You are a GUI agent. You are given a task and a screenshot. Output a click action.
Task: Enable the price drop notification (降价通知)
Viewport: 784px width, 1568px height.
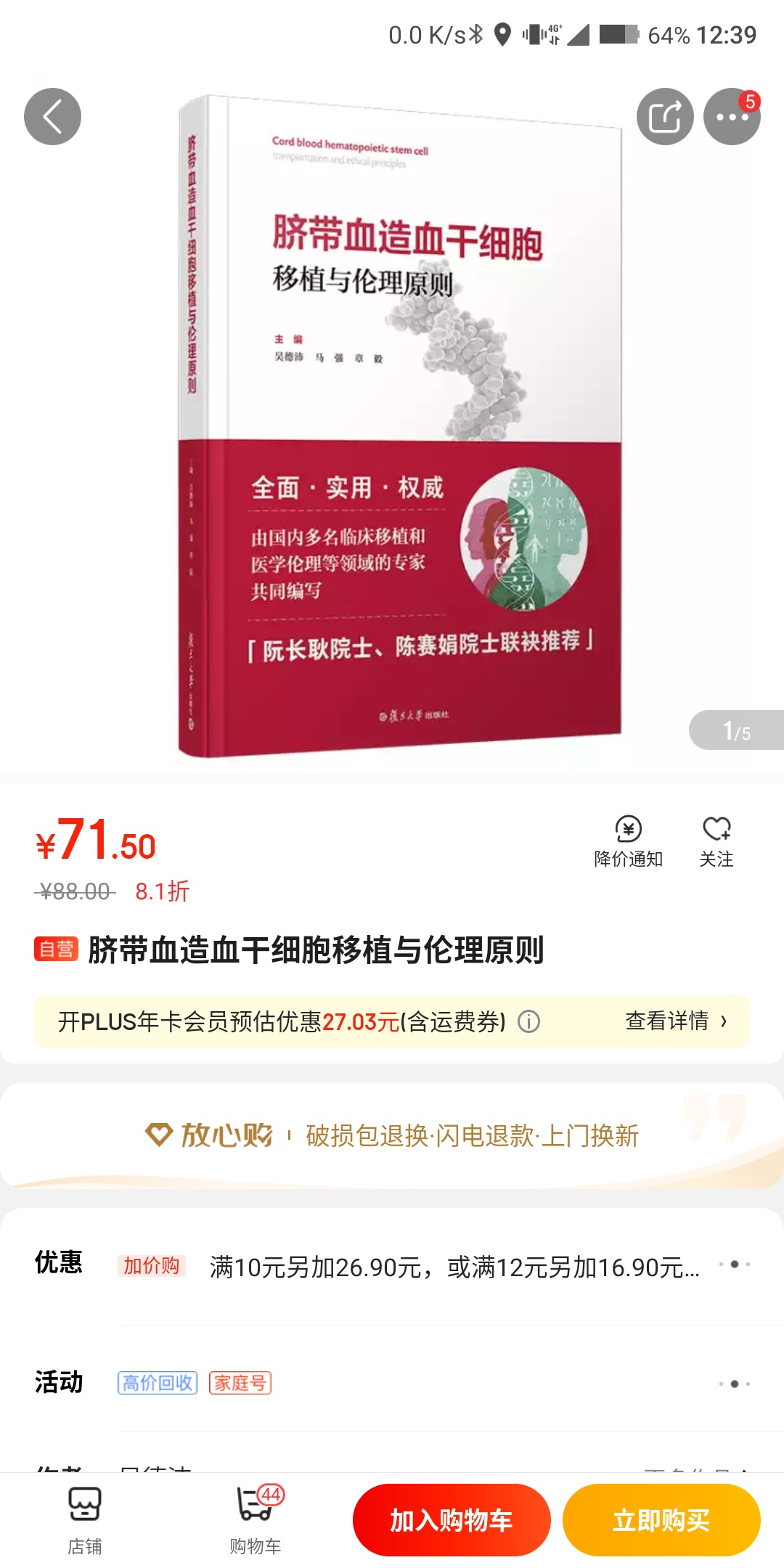pyautogui.click(x=628, y=842)
